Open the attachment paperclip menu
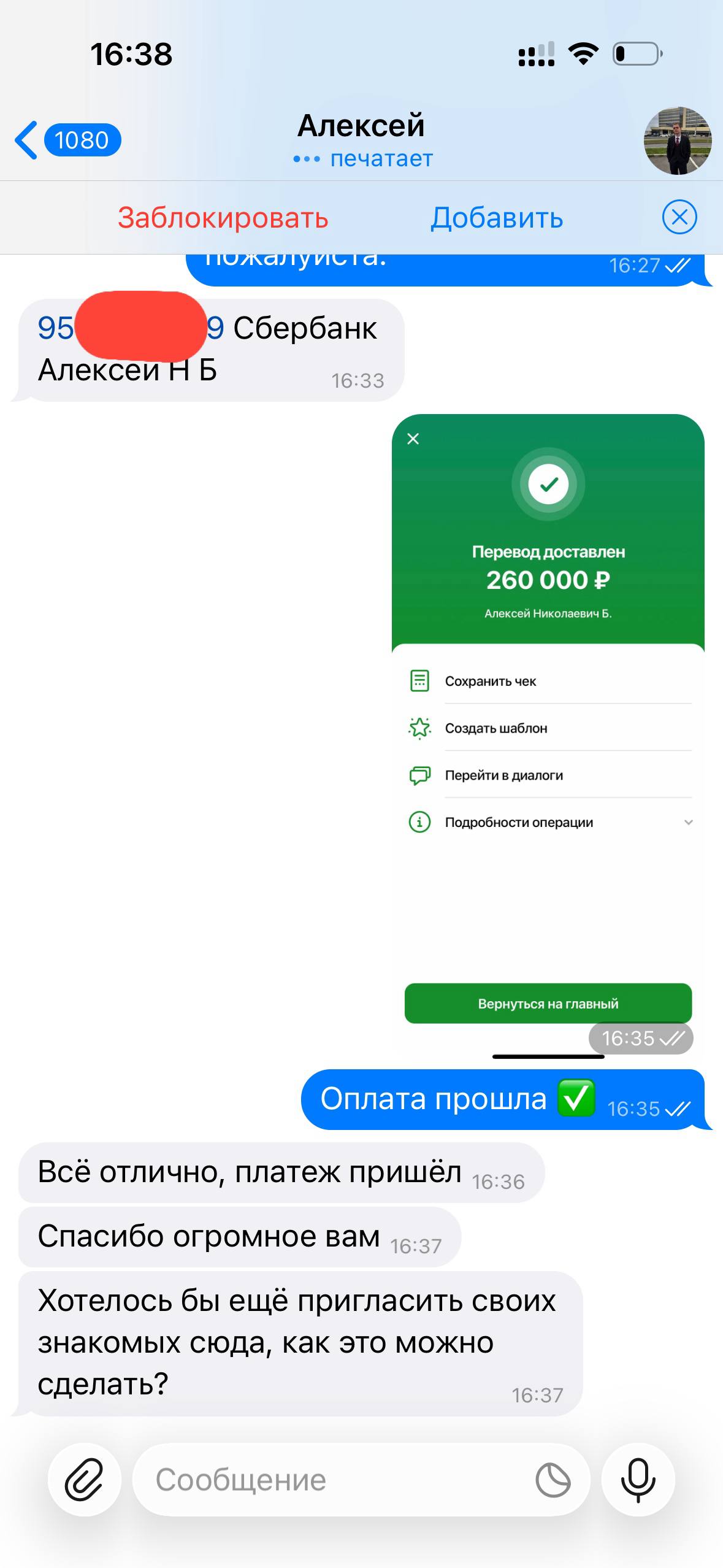The width and height of the screenshot is (723, 1568). point(85,1479)
